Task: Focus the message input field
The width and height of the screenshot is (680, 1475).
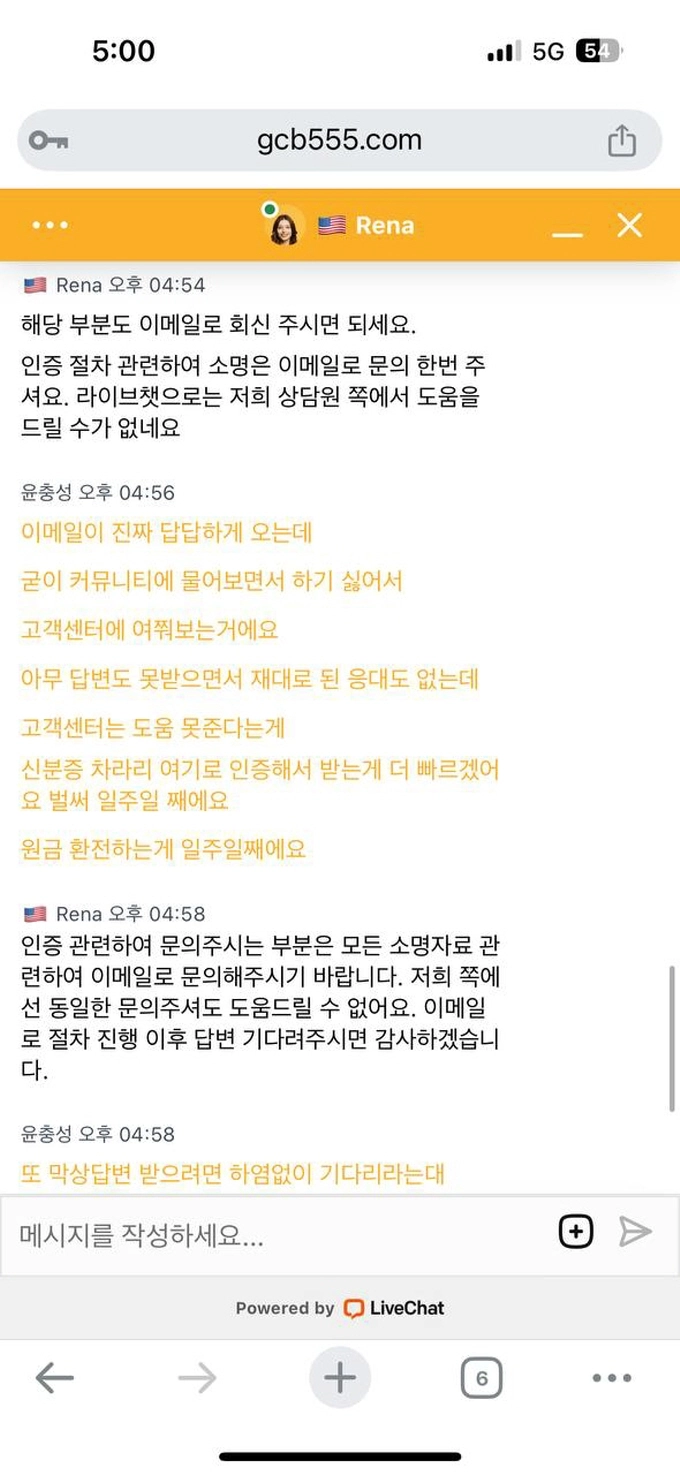Action: [280, 1235]
